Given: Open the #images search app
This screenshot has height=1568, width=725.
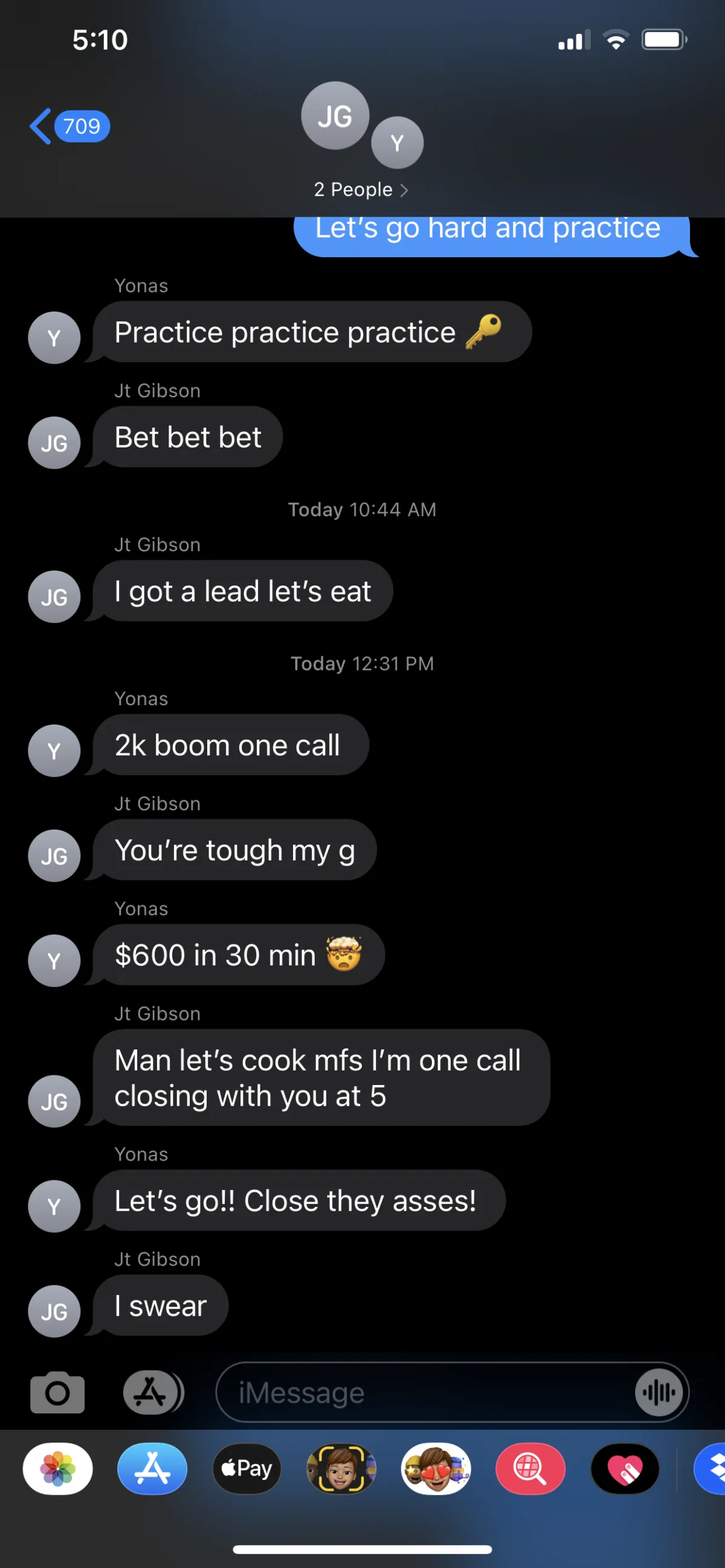Looking at the screenshot, I should (530, 1469).
